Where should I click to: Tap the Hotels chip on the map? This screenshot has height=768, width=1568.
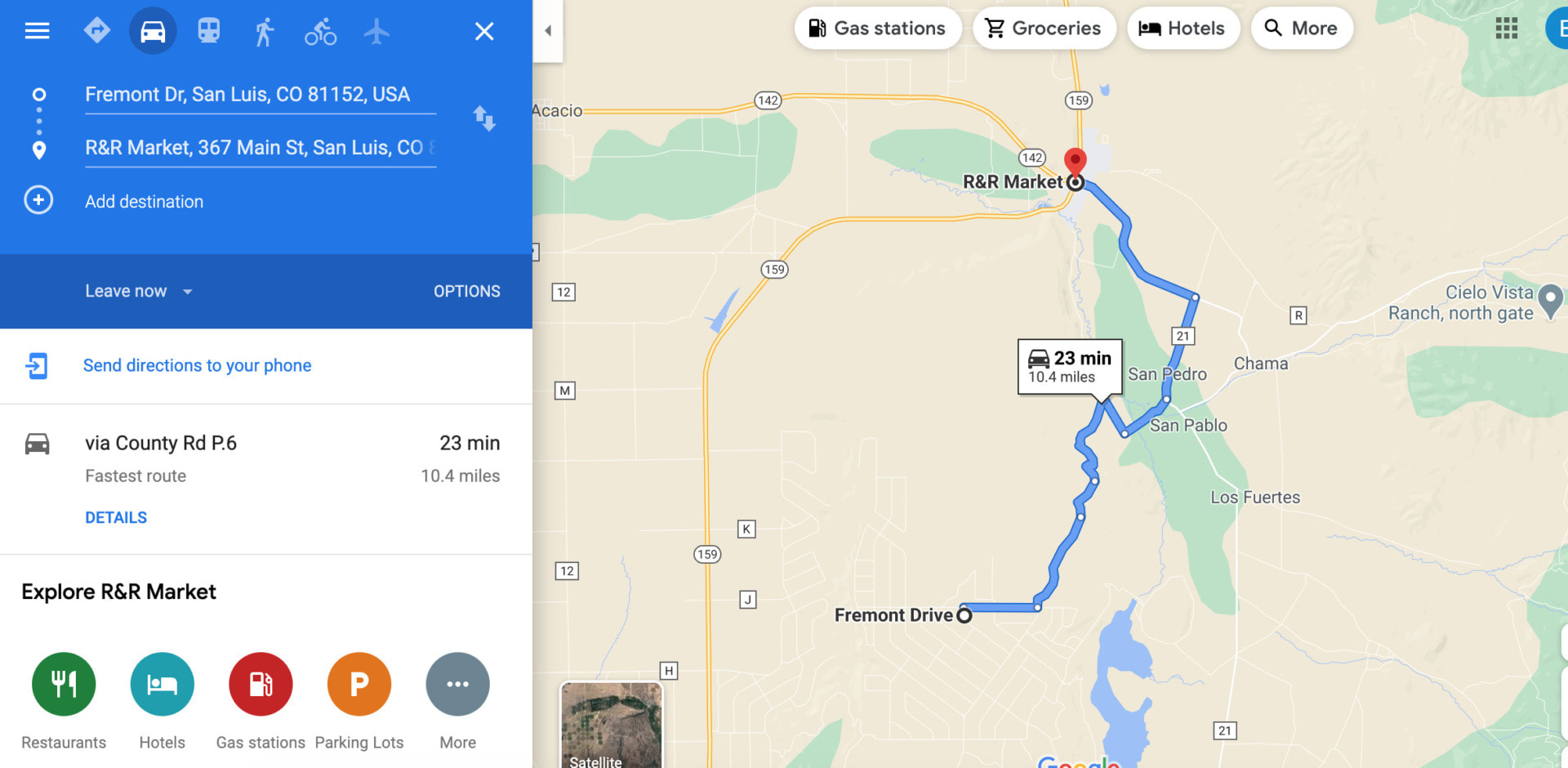point(1183,29)
